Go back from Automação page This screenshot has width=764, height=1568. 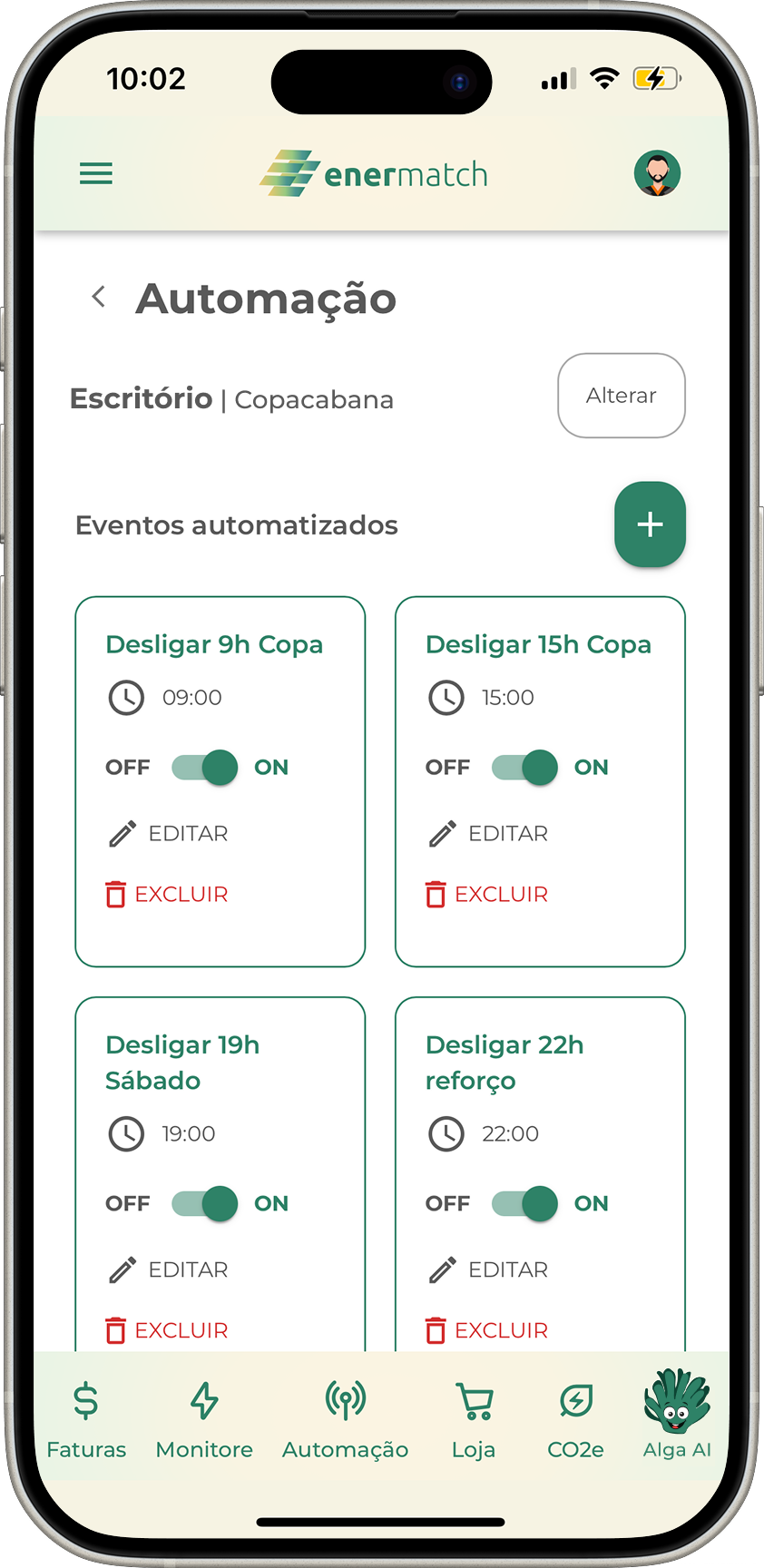pos(99,297)
